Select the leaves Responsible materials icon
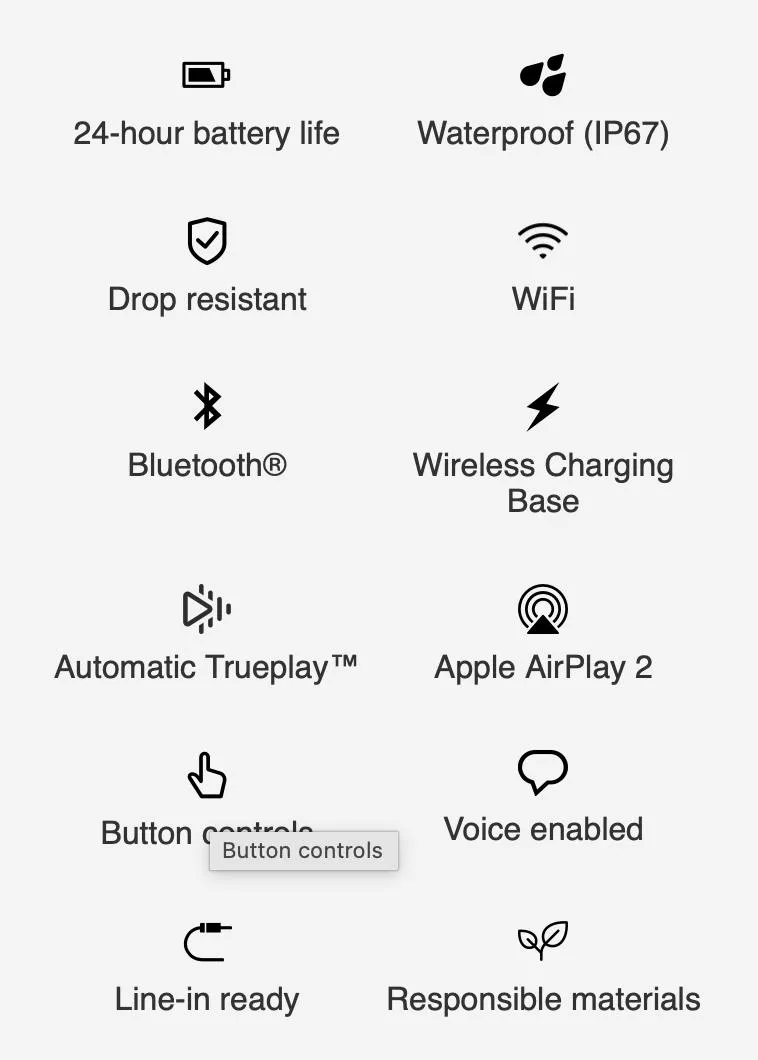The height and width of the screenshot is (1060, 758). (x=543, y=940)
